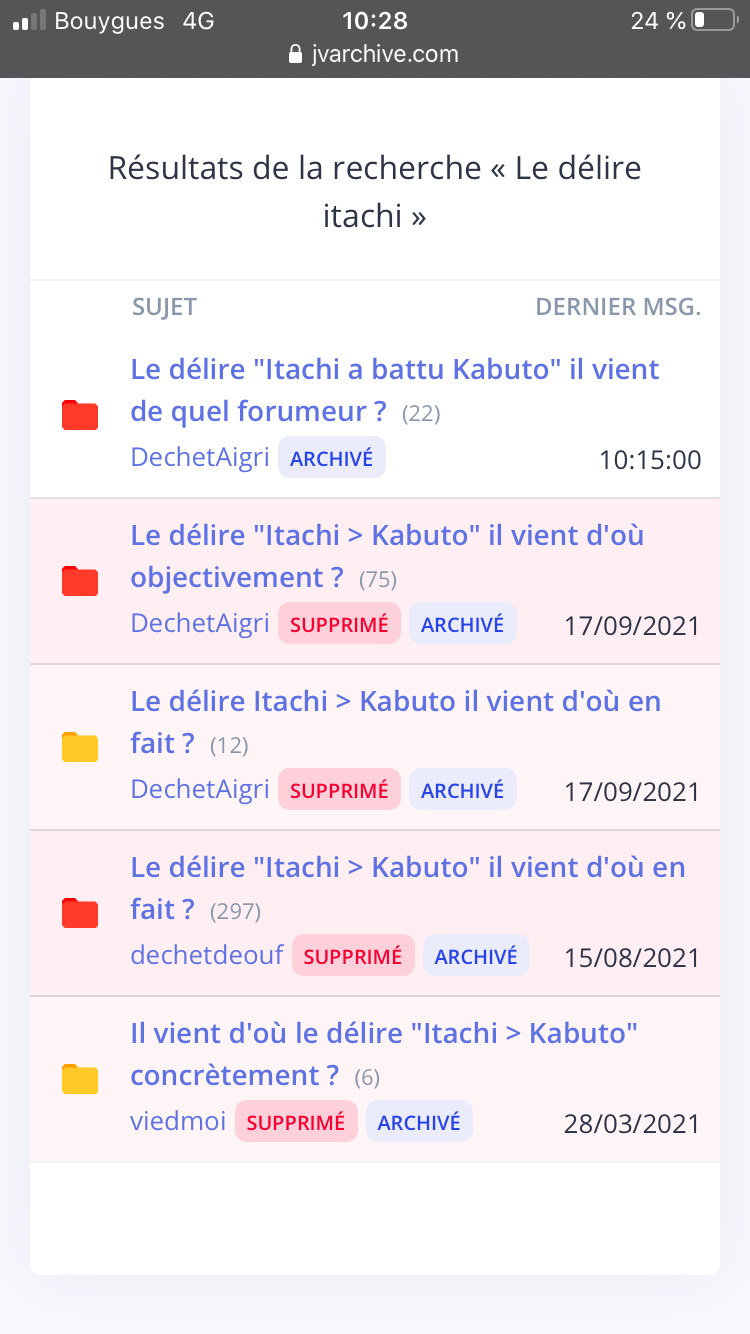750x1334 pixels.
Task: Open topic "Il vient d'où le délire... concrètement ?"
Action: coord(384,1054)
